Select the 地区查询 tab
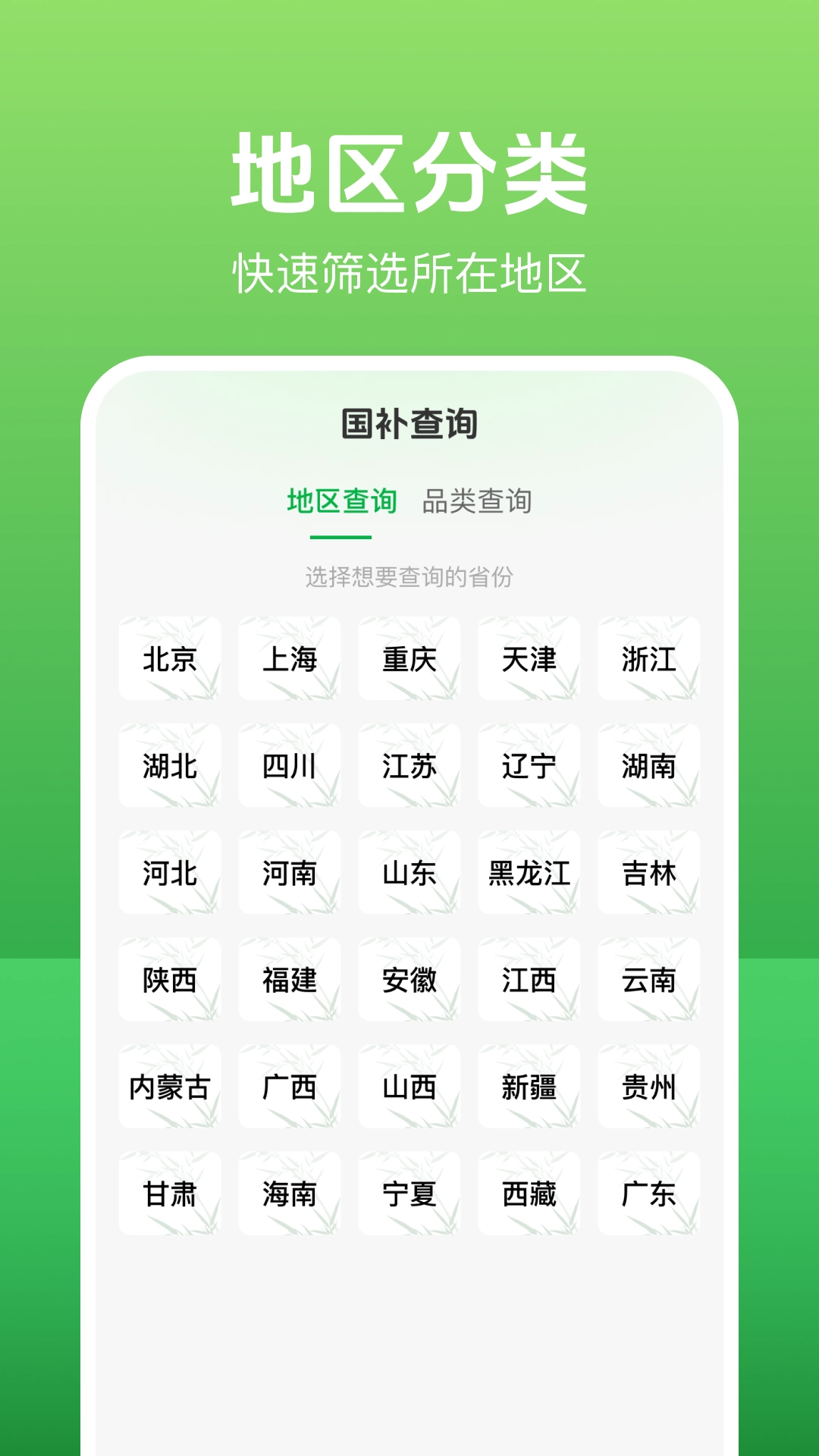 [x=340, y=500]
